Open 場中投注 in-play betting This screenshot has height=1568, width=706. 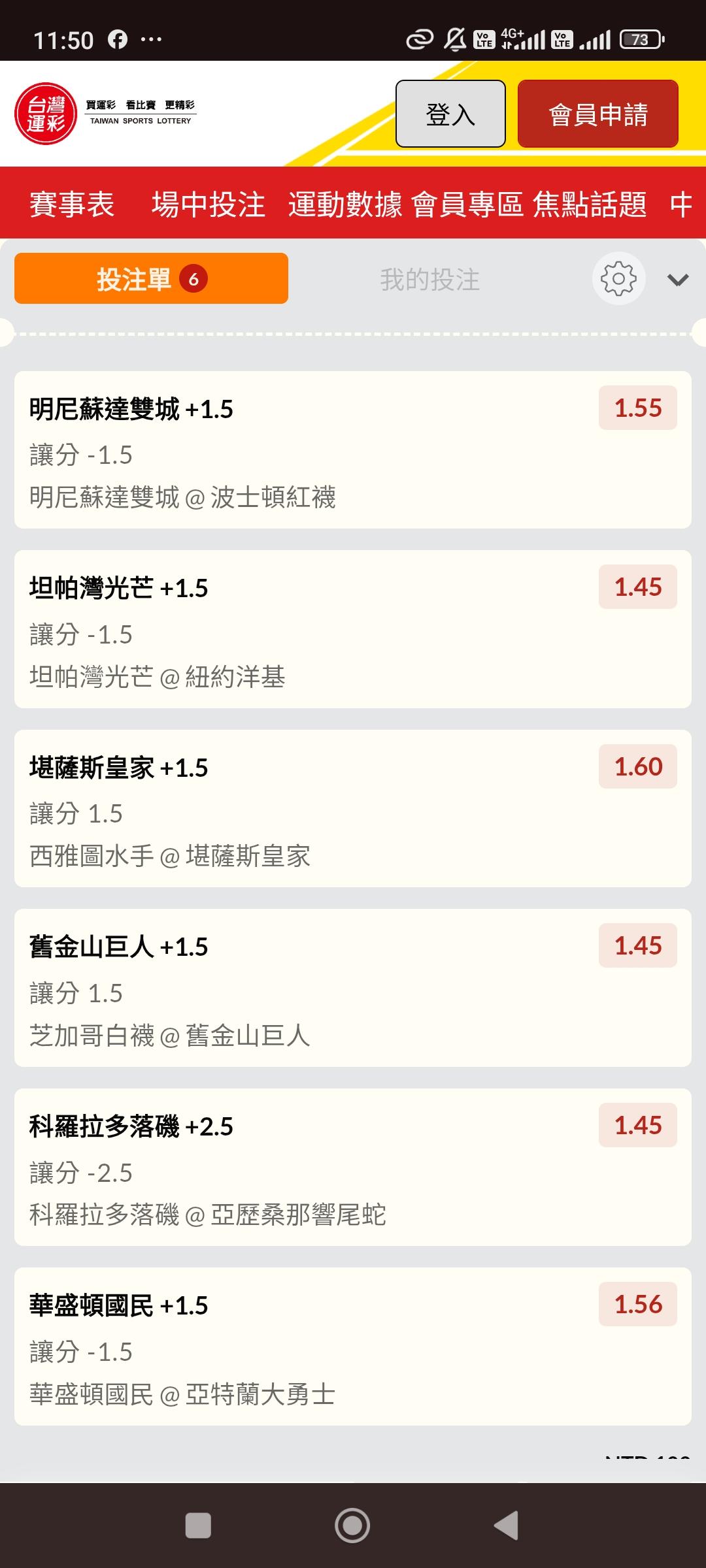click(209, 204)
